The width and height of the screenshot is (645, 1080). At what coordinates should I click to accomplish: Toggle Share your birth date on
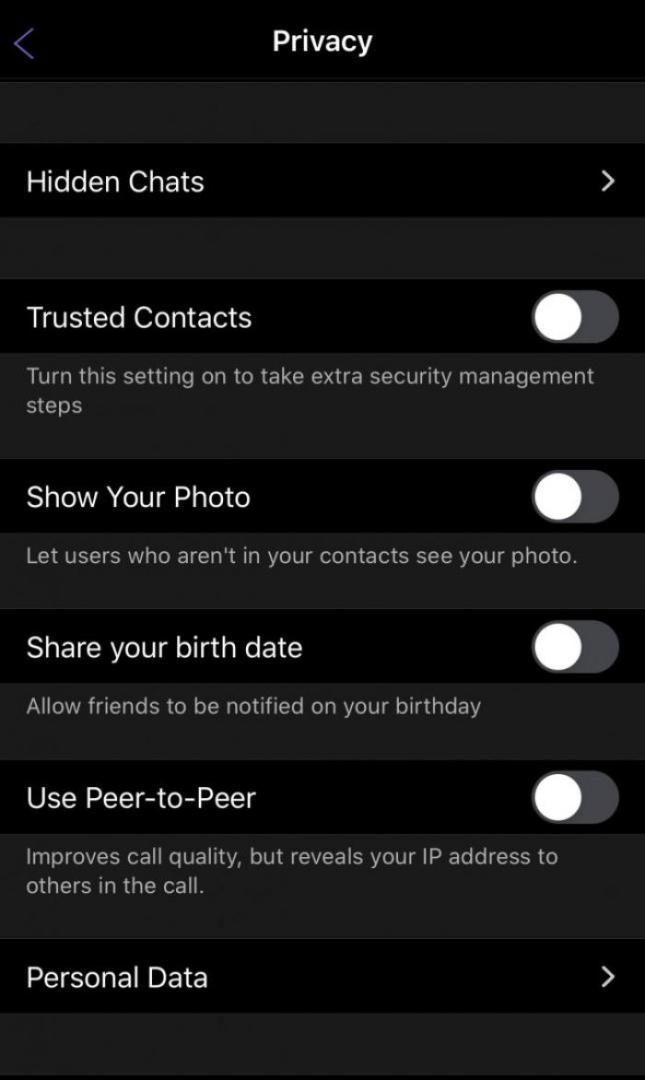[574, 647]
